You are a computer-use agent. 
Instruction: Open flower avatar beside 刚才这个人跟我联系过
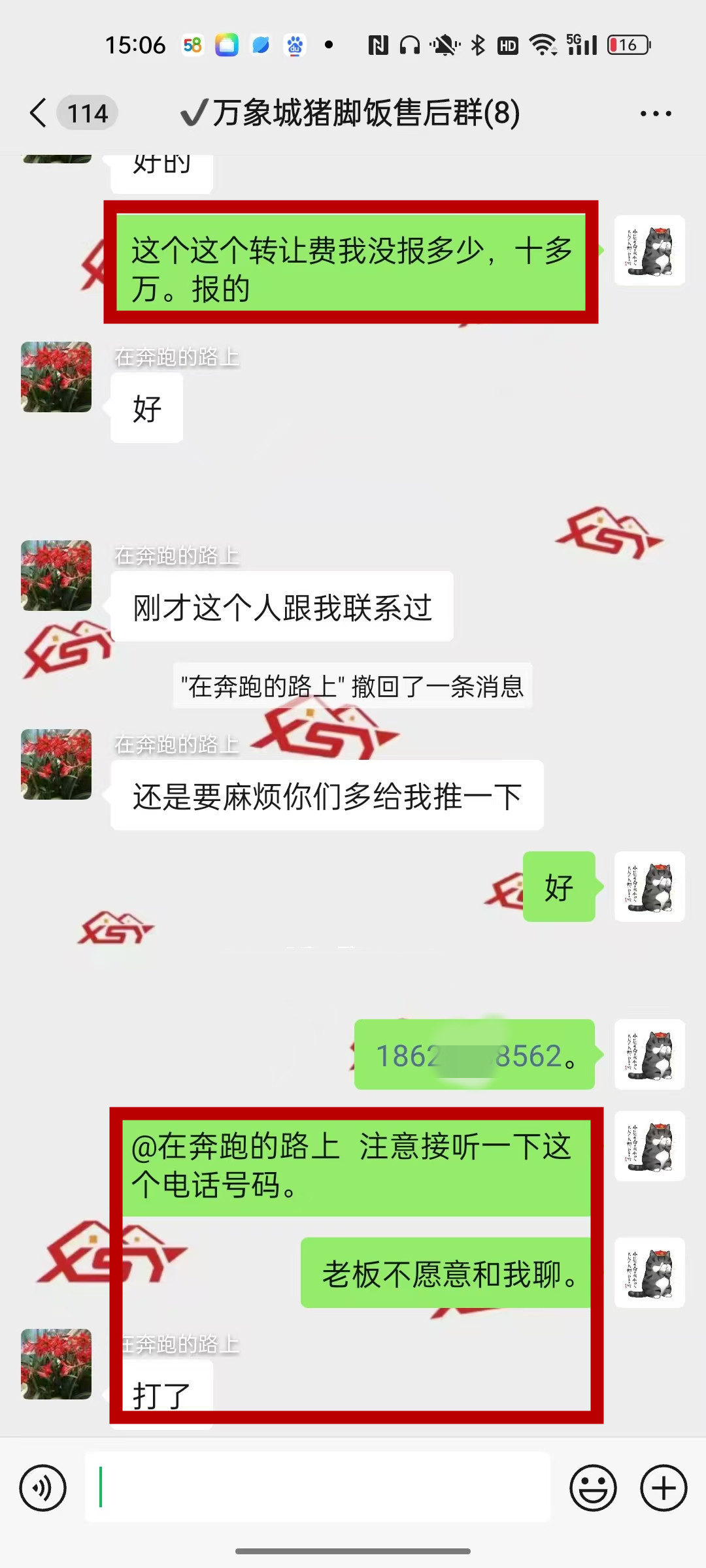pos(56,575)
